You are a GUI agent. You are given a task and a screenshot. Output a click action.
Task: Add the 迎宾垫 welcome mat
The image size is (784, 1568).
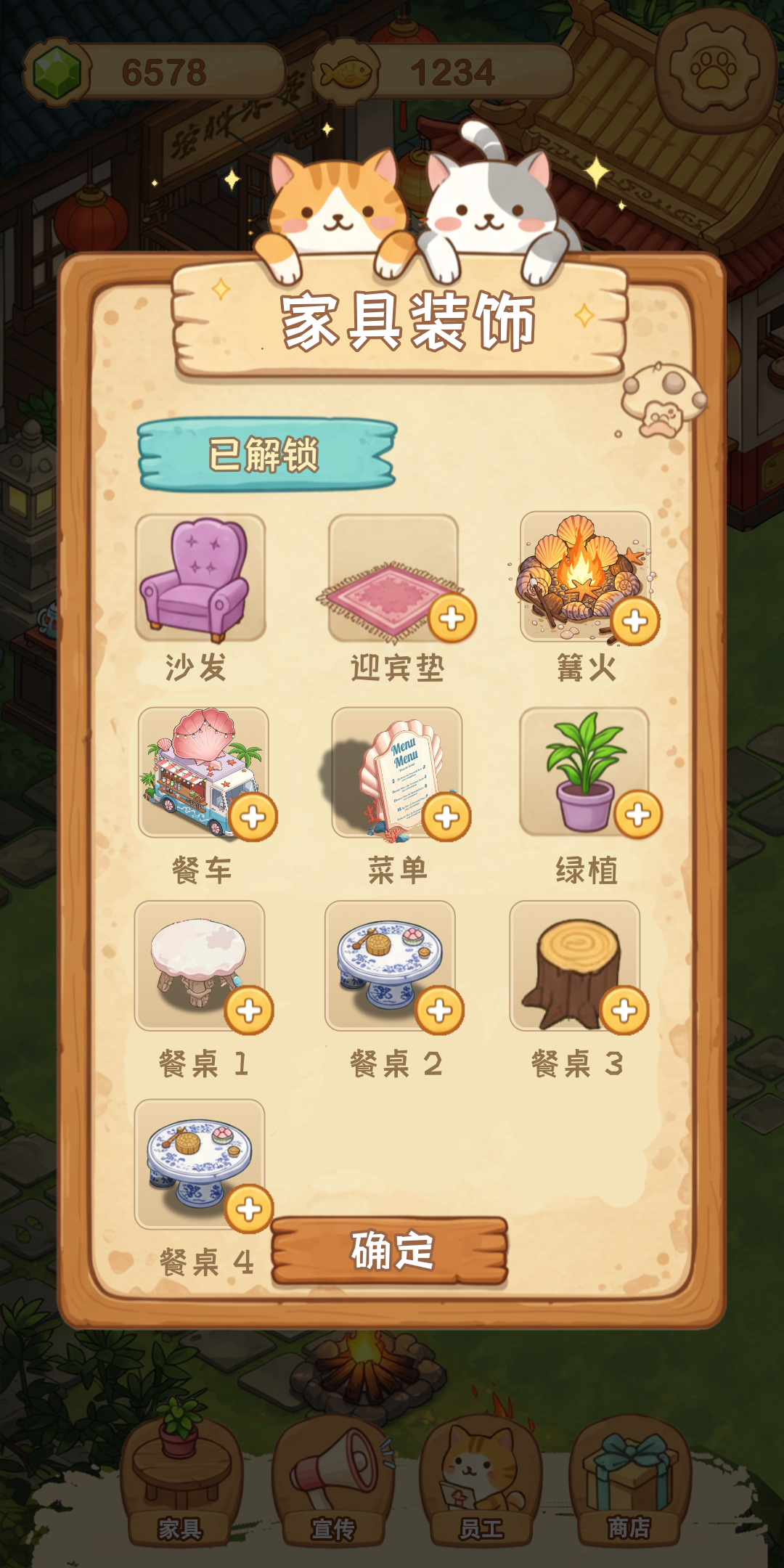452,618
